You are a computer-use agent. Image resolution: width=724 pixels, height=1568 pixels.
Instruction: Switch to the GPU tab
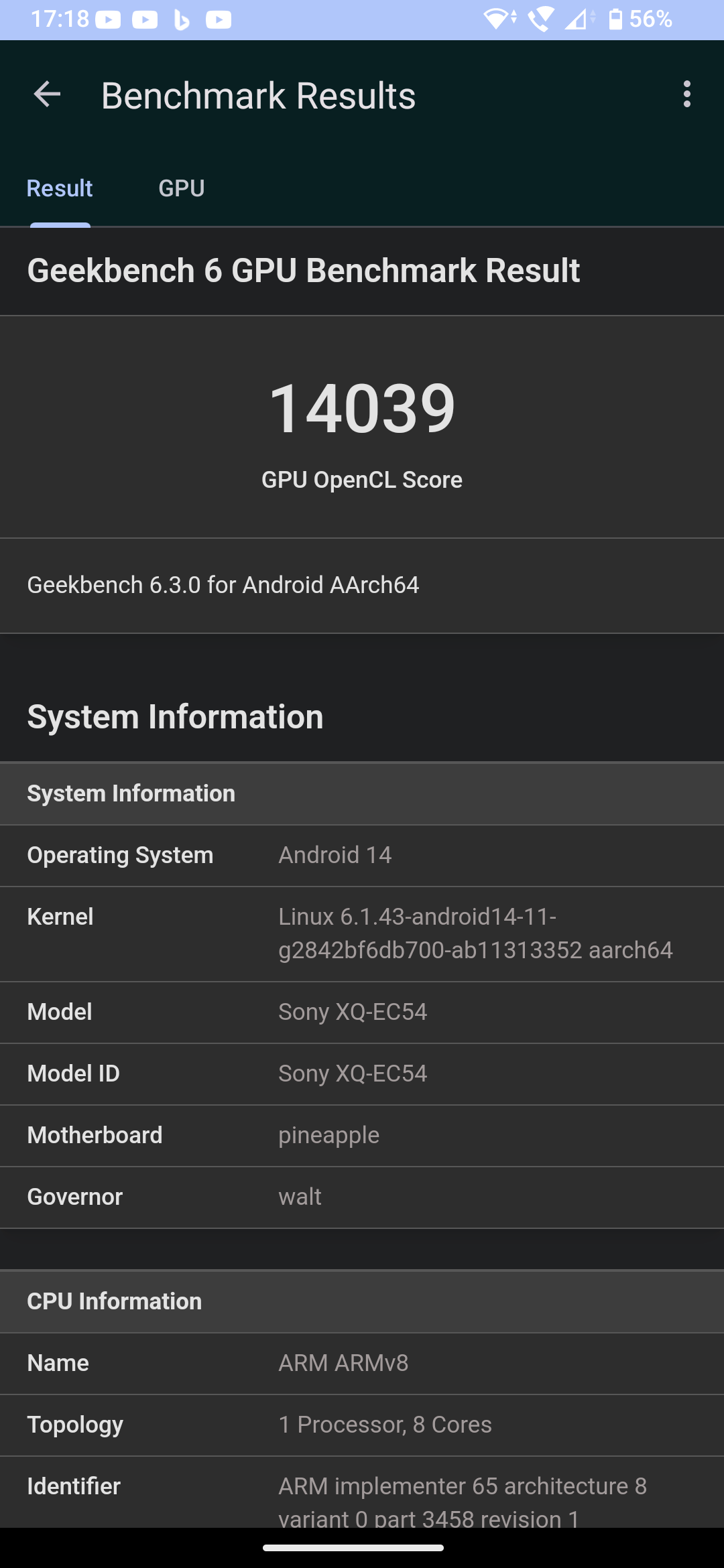point(181,188)
